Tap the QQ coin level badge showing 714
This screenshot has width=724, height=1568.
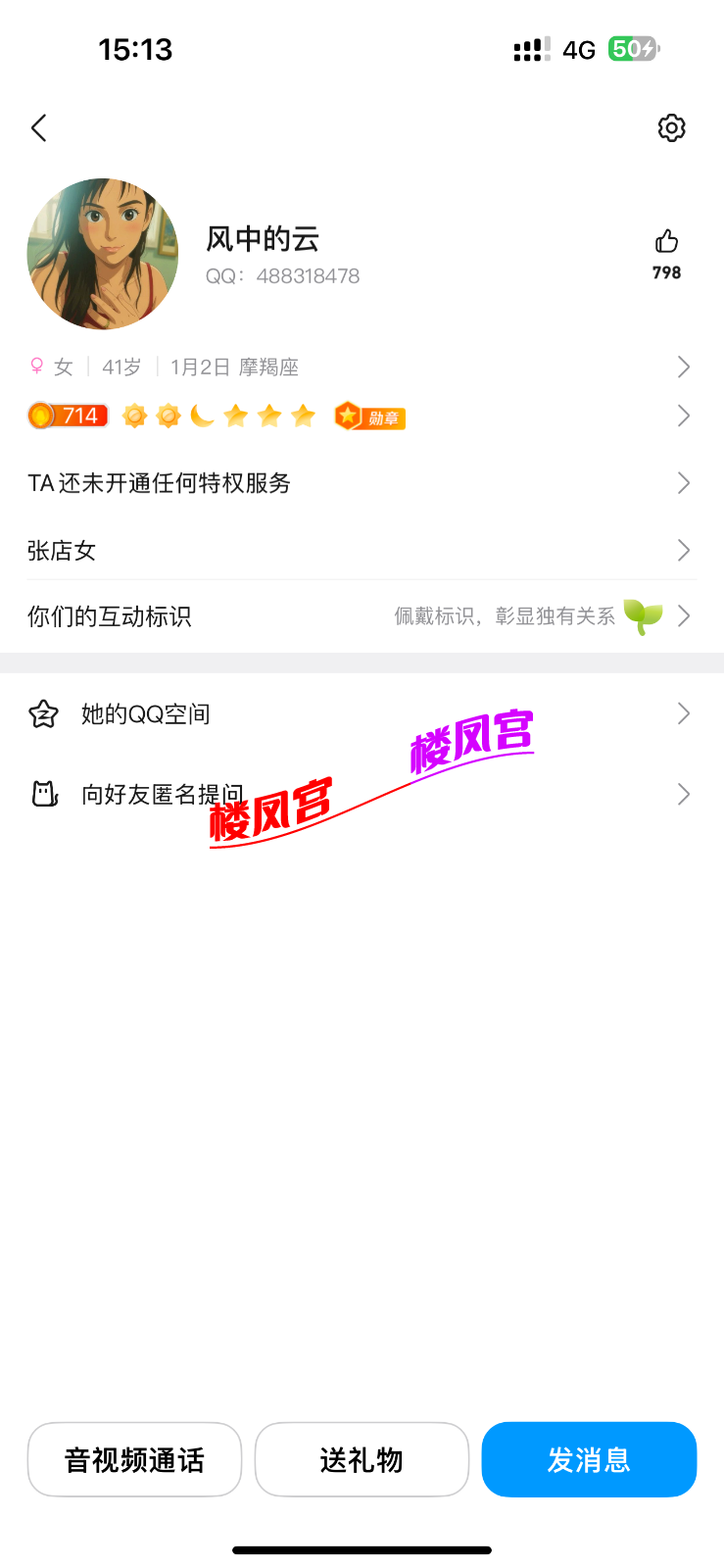67,416
